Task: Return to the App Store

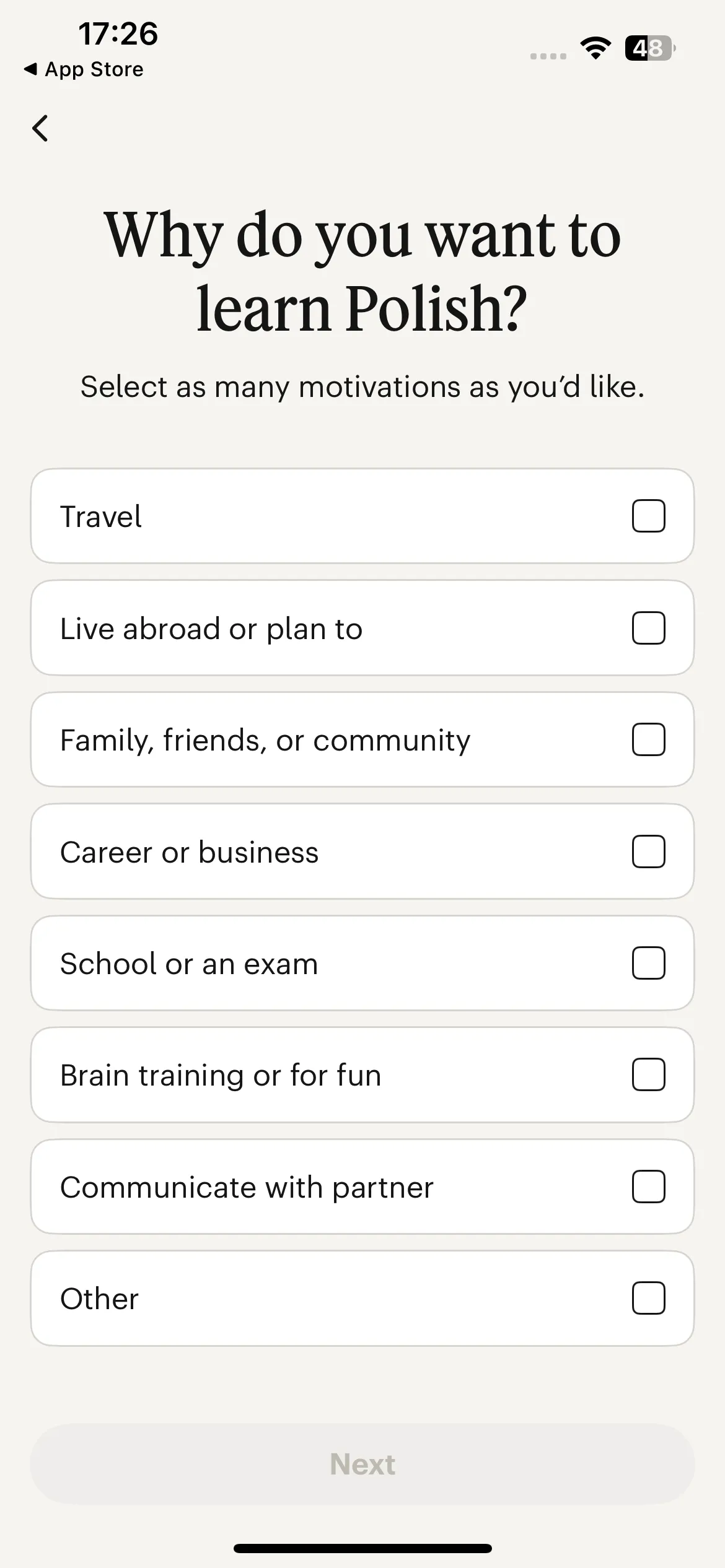Action: click(x=84, y=69)
